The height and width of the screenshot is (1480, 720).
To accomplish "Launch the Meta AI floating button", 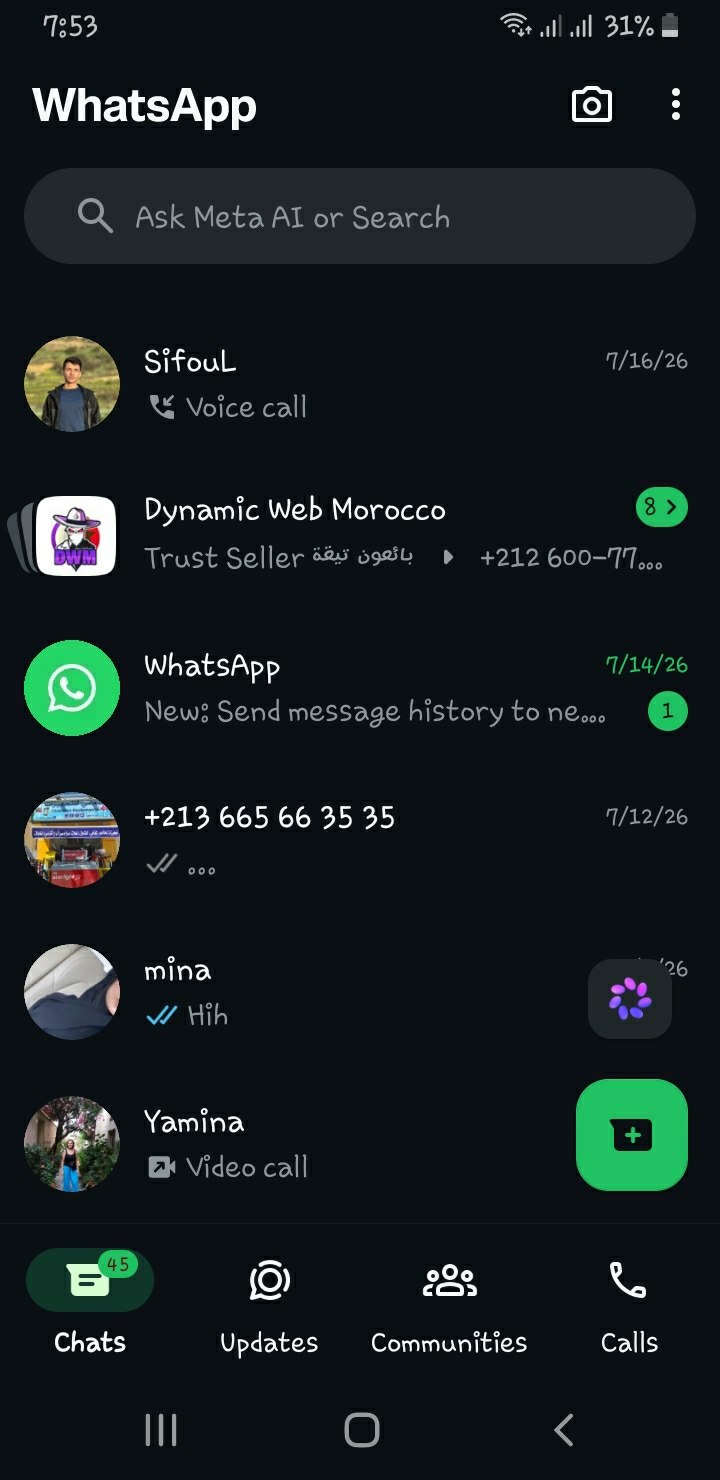I will [630, 998].
